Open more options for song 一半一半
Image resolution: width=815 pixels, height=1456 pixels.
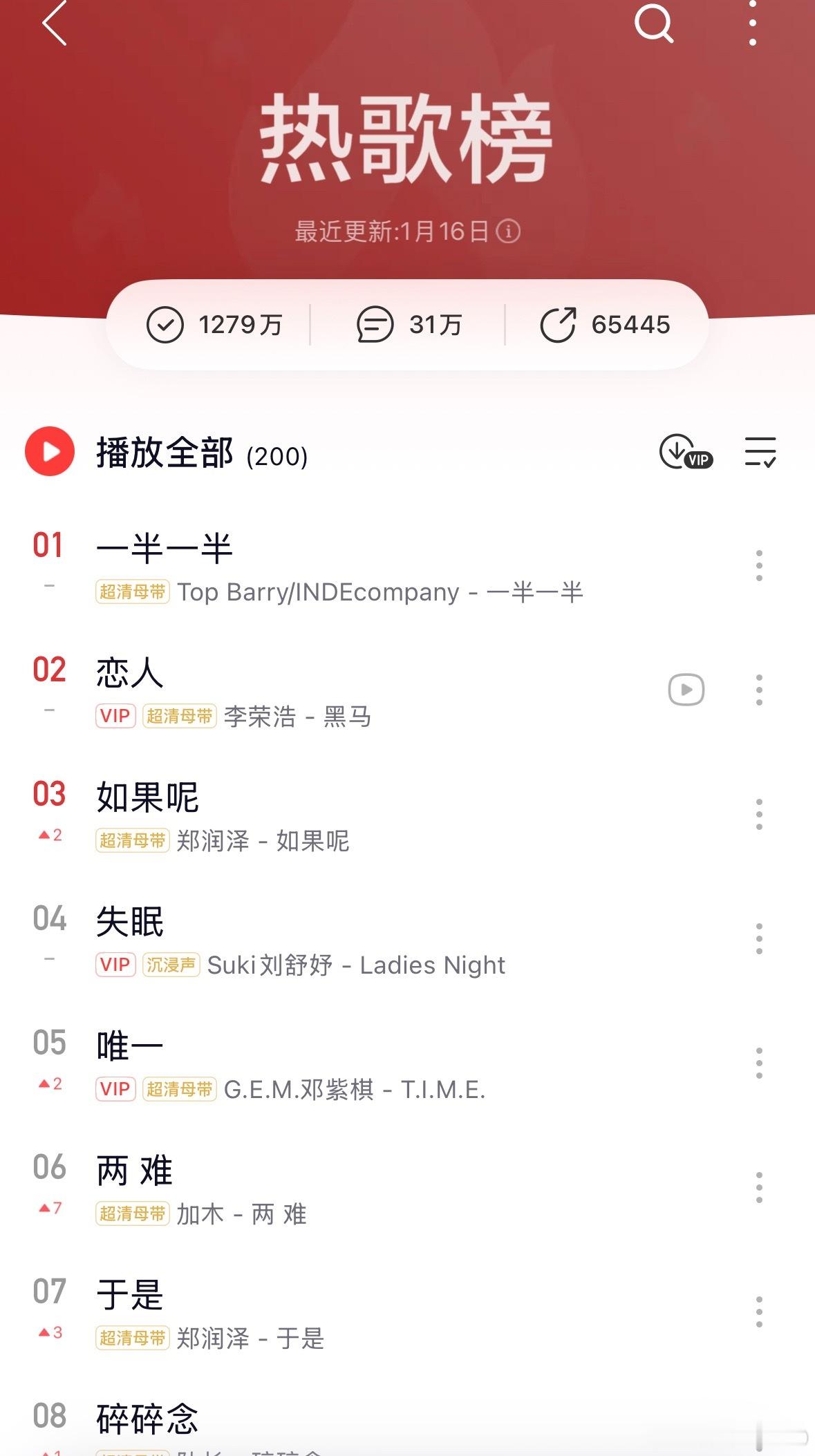tap(759, 565)
